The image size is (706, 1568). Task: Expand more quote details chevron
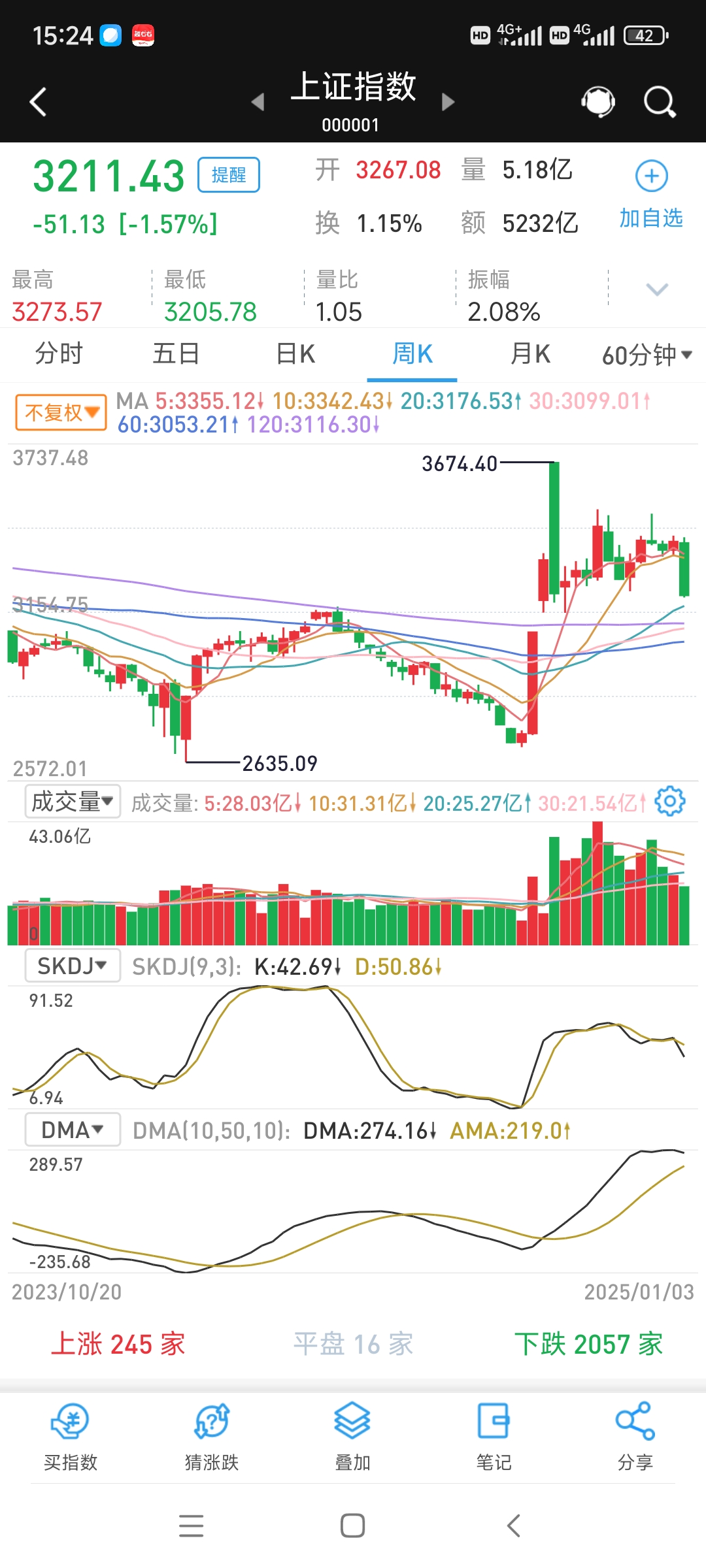click(656, 289)
